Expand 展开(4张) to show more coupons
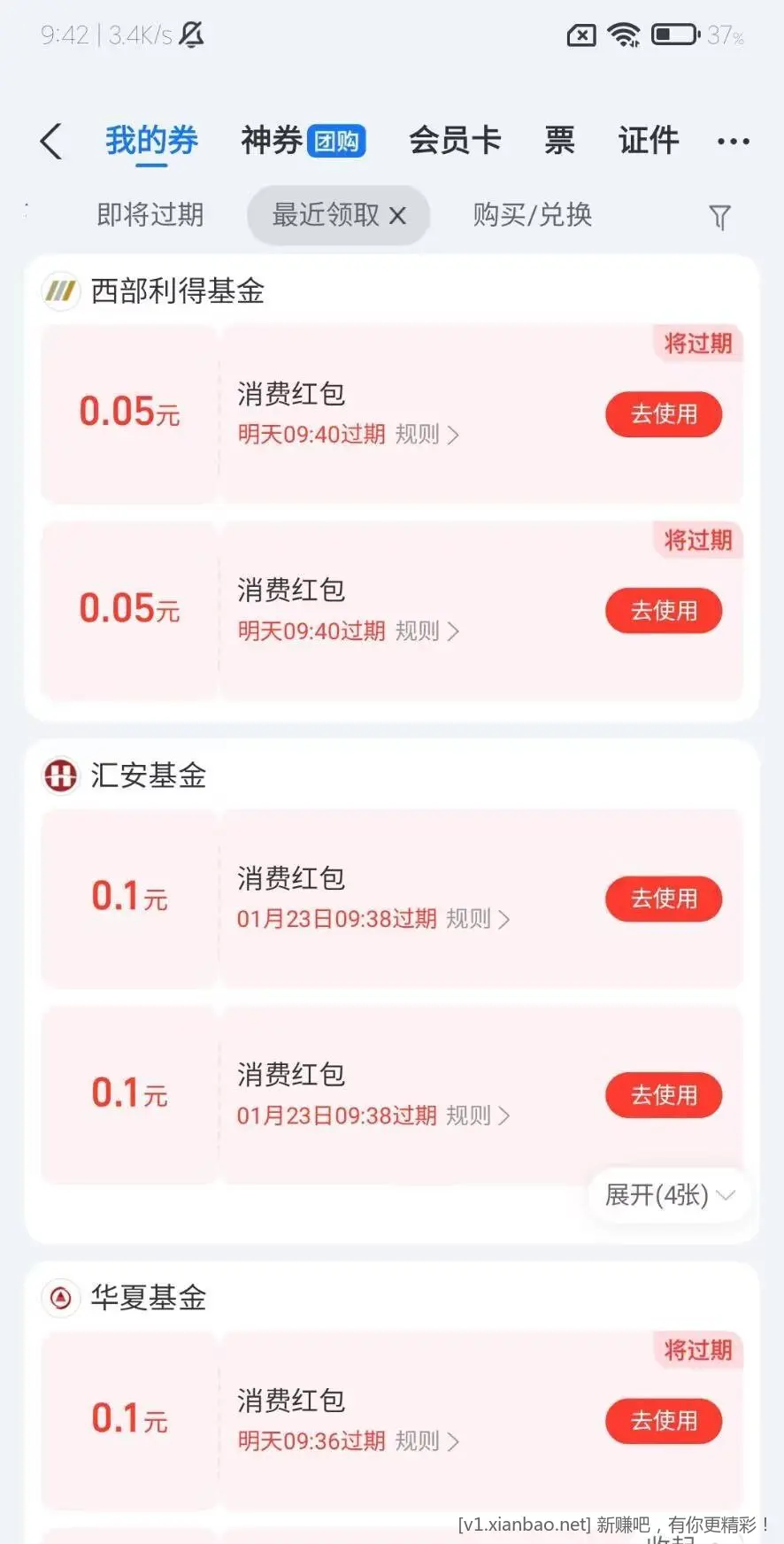 668,1195
